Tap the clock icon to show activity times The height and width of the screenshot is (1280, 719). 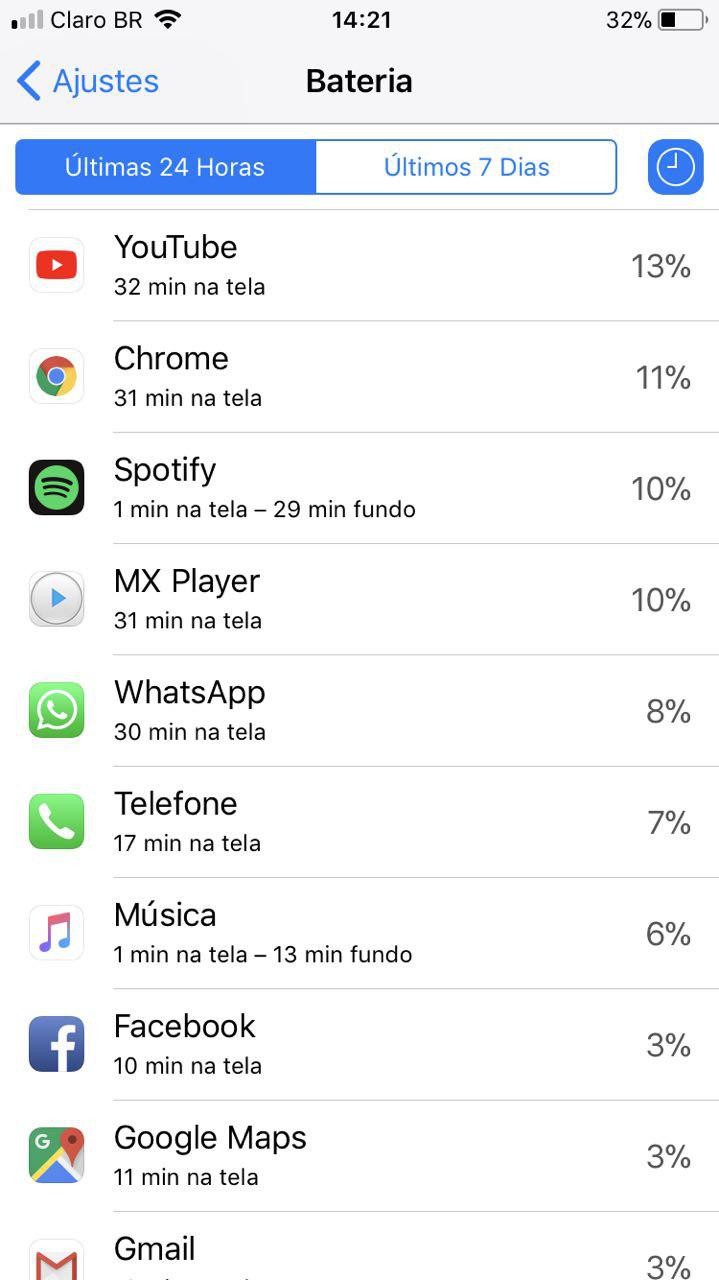click(675, 166)
